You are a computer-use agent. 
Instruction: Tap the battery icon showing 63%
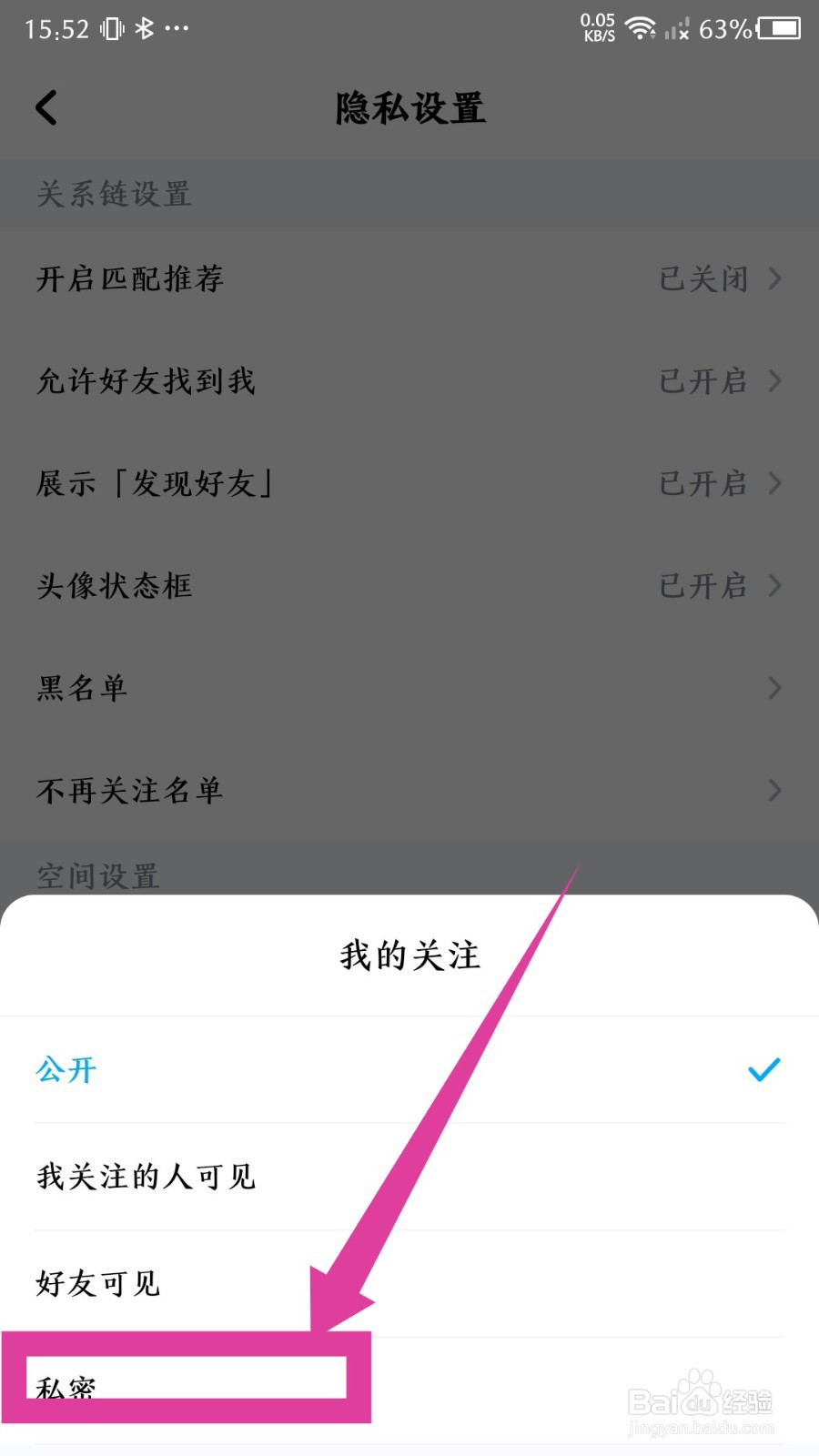tap(779, 27)
